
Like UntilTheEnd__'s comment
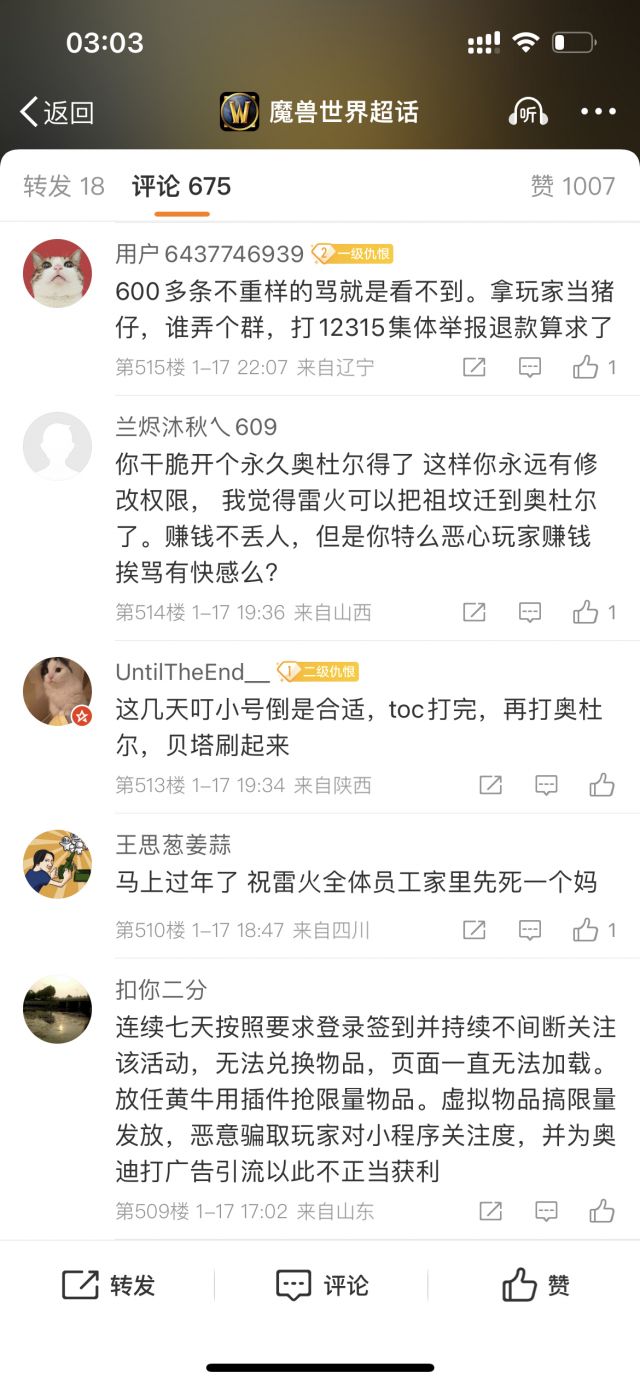pos(602,785)
